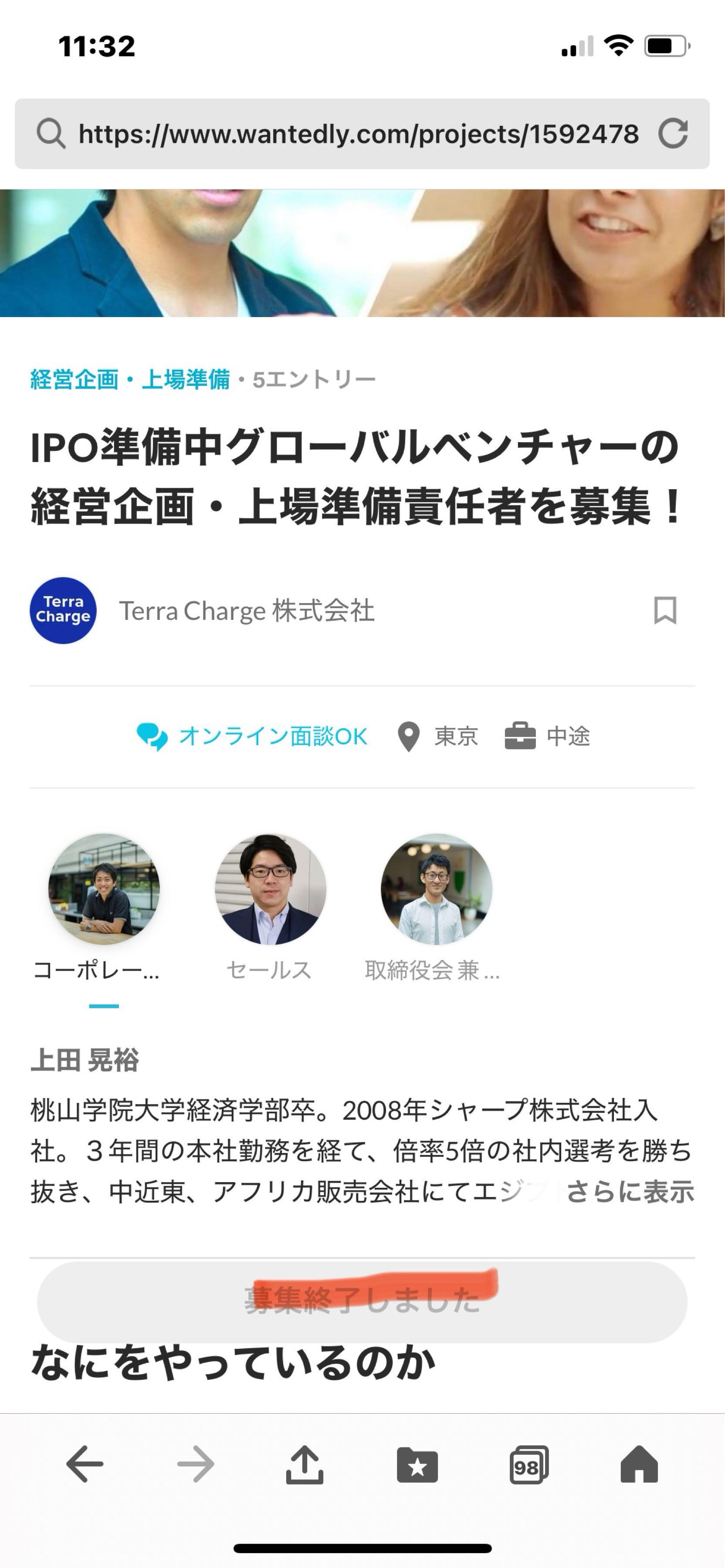
Task: Open the browser bookmarks folder
Action: [417, 1464]
